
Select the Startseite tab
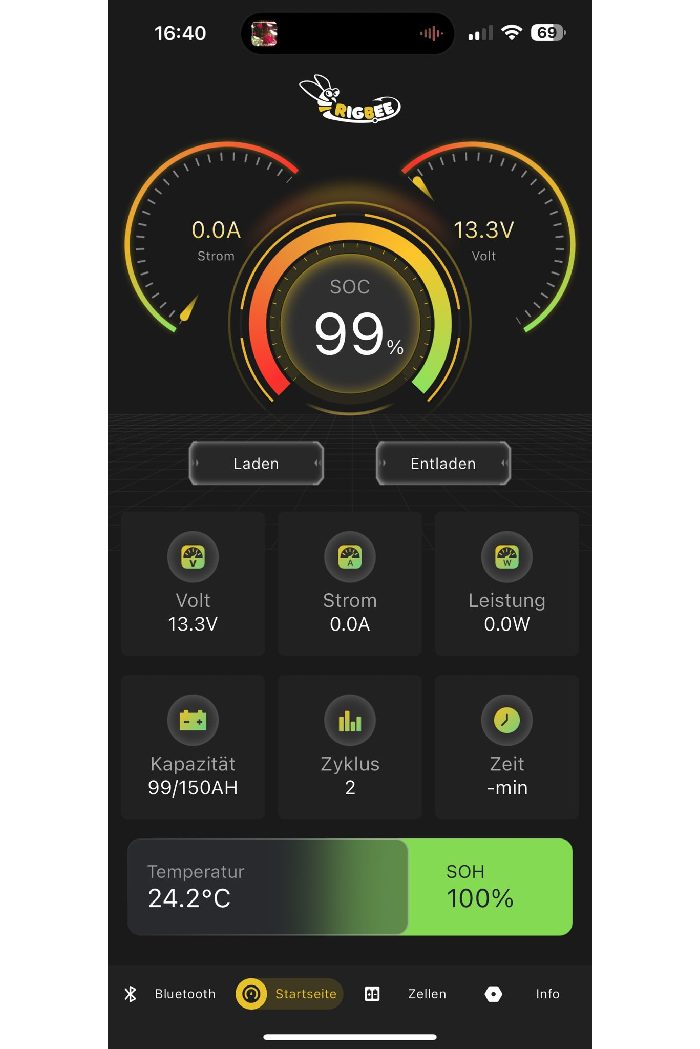[290, 994]
